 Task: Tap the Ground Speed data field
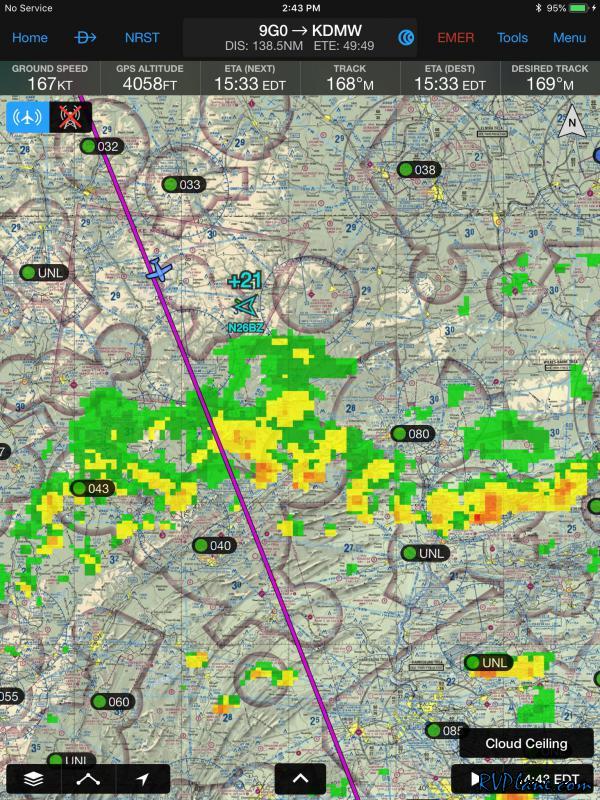[50, 78]
